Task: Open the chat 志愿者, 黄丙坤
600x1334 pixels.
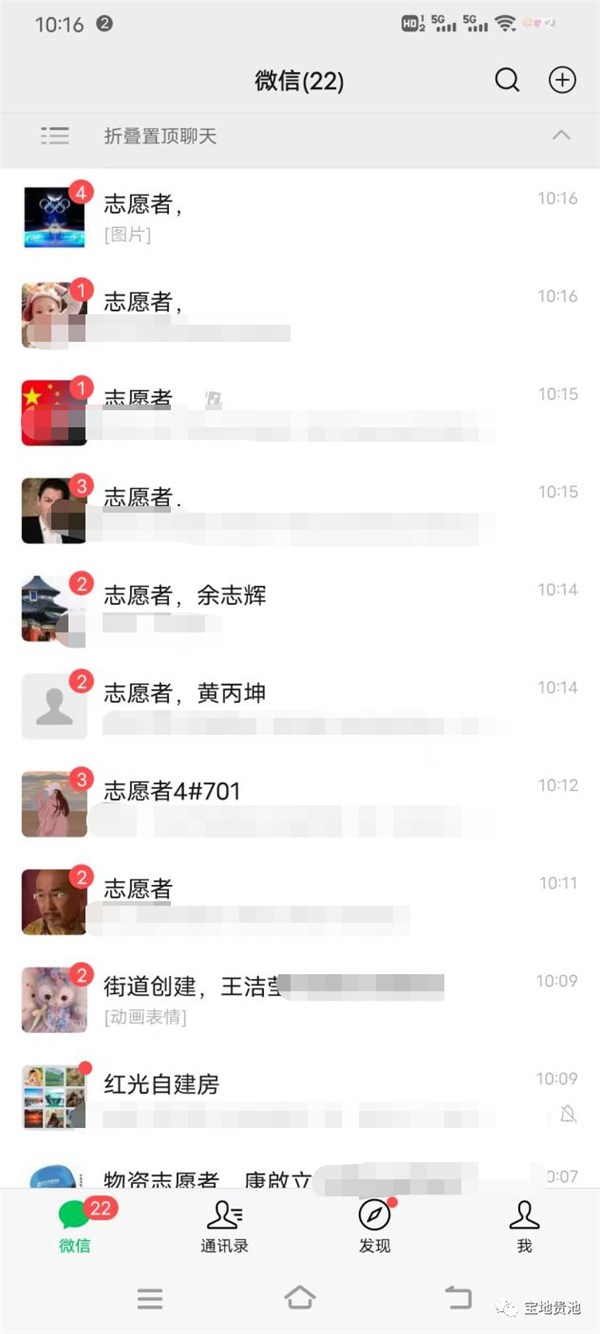Action: [300, 706]
